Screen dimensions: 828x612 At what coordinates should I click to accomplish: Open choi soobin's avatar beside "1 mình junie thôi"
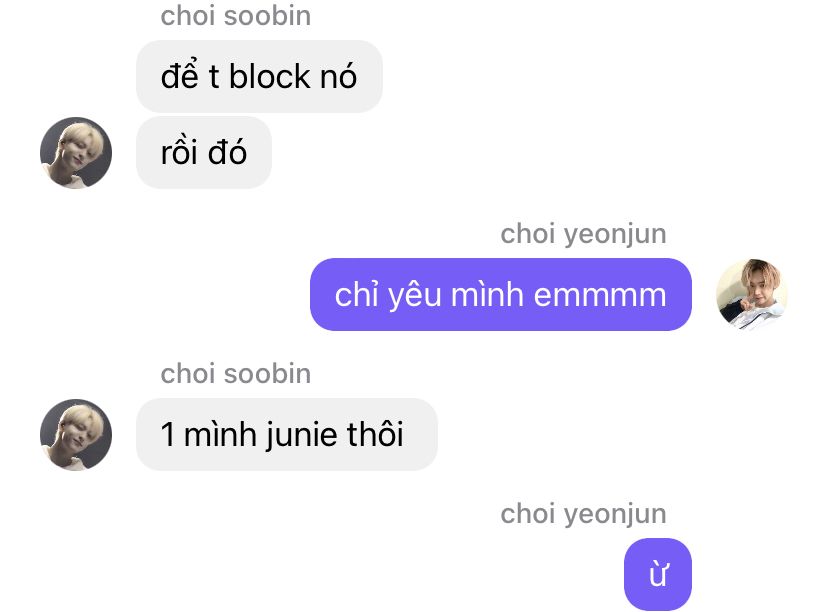click(x=76, y=435)
